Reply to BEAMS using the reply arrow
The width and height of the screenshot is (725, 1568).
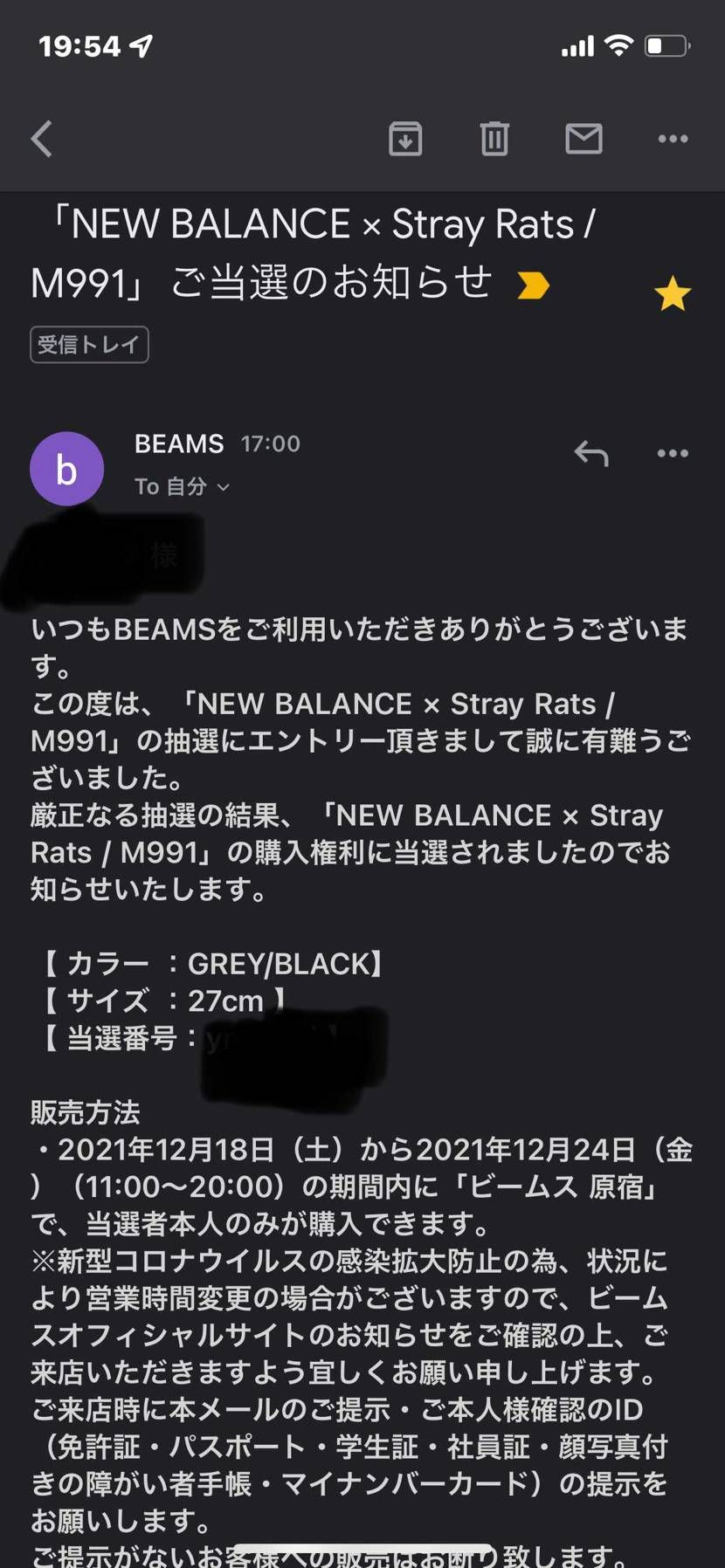tap(590, 453)
